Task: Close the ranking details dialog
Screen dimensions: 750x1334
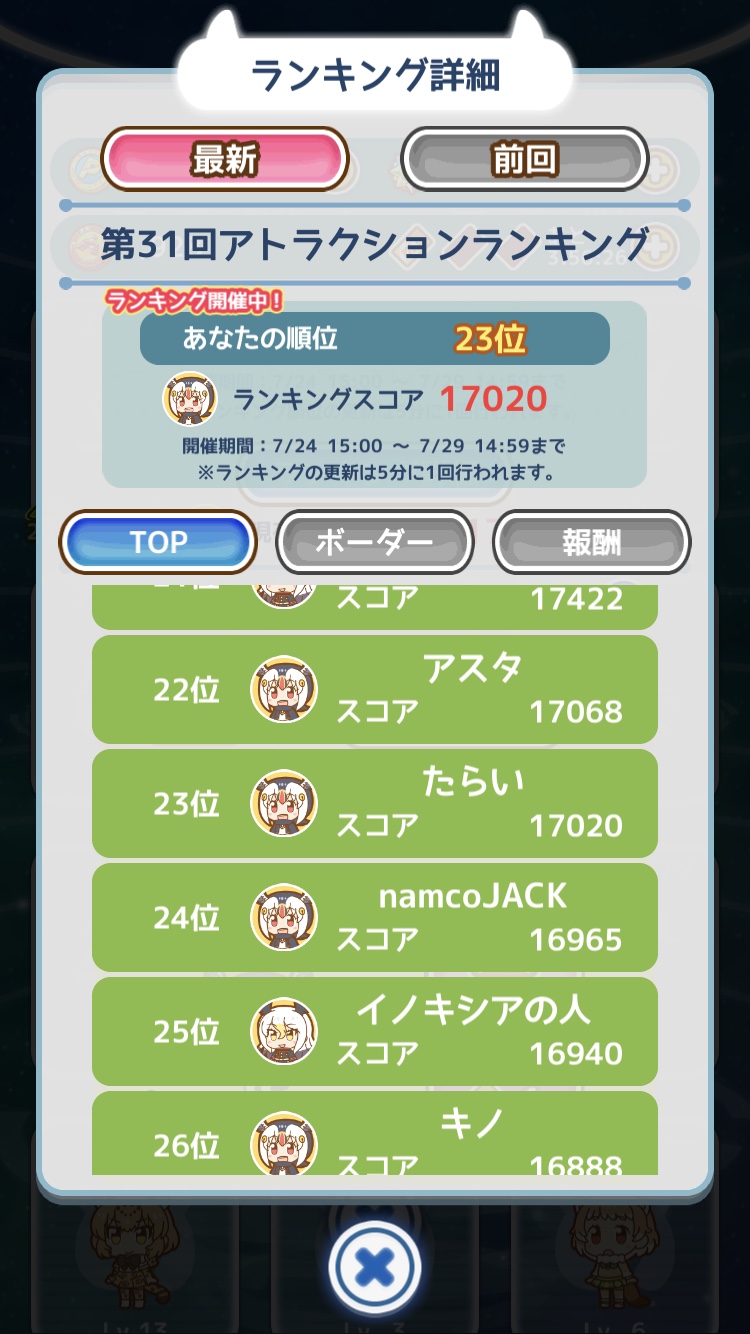Action: tap(374, 1267)
